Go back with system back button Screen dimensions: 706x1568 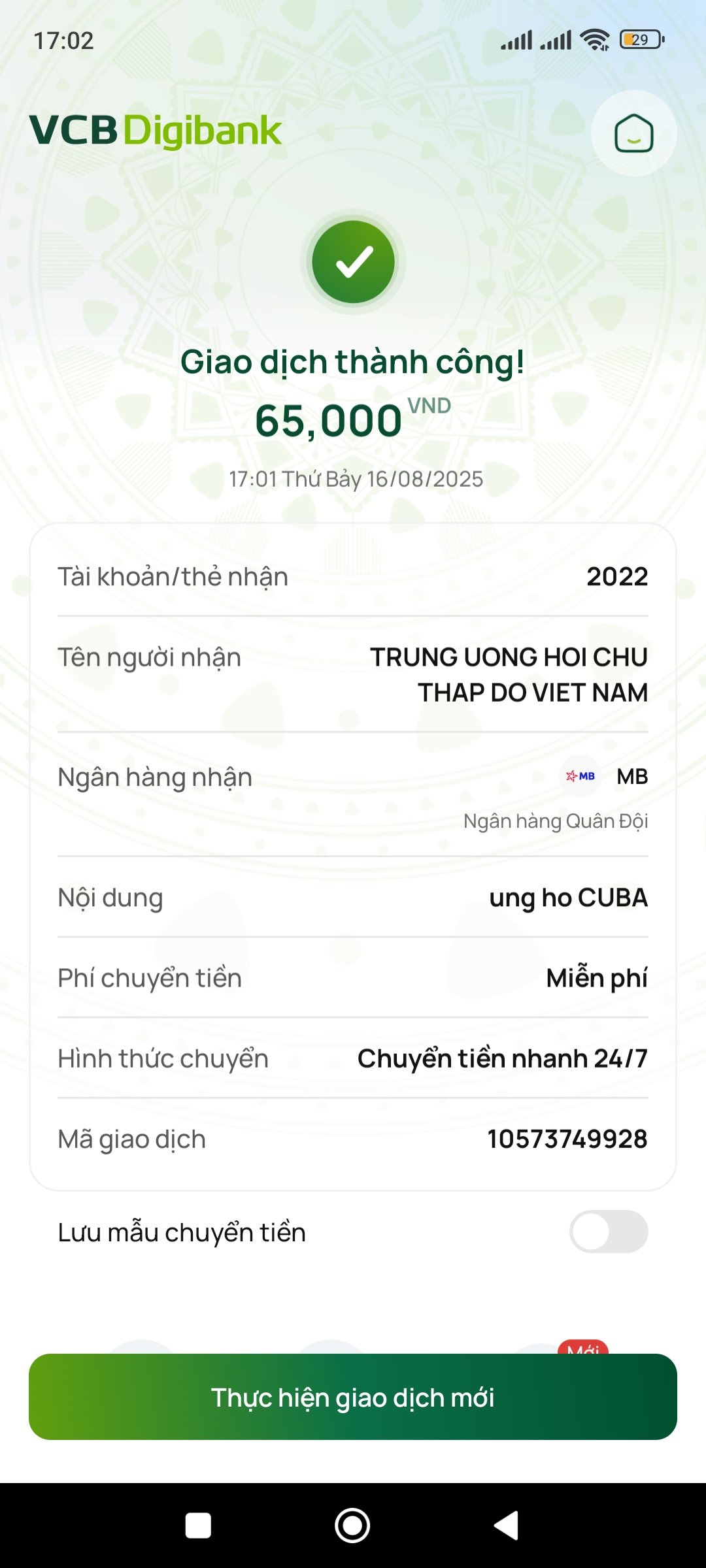506,1526
